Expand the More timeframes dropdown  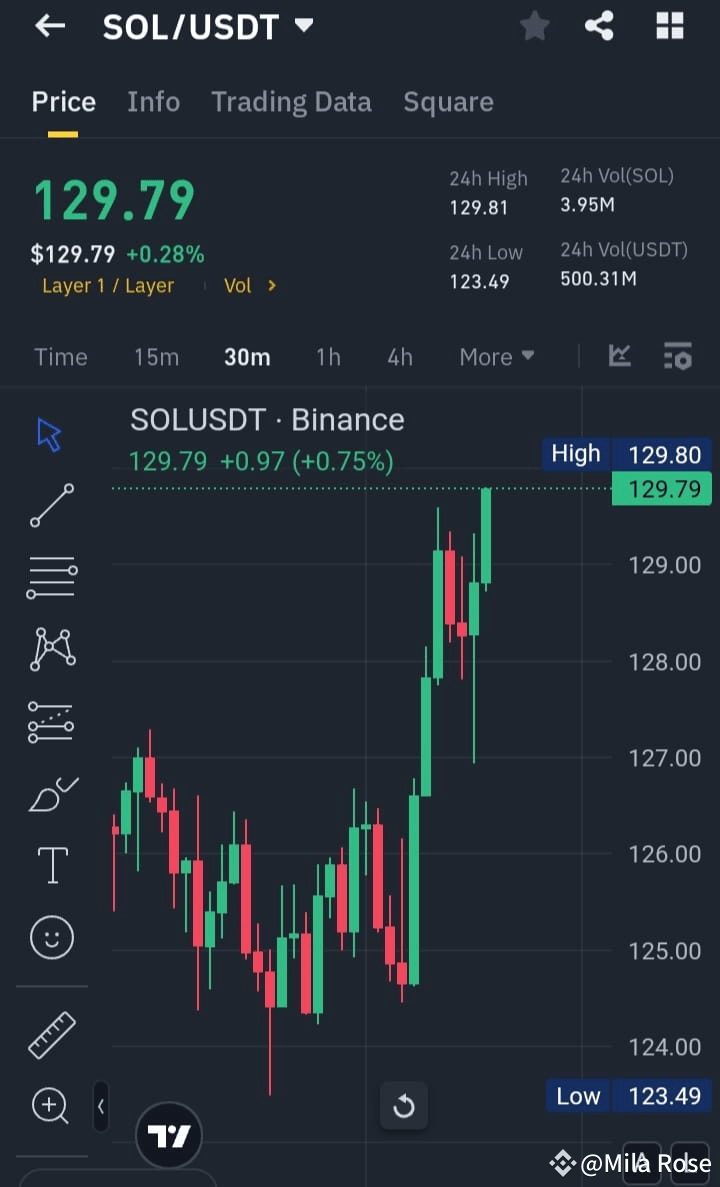pos(496,356)
